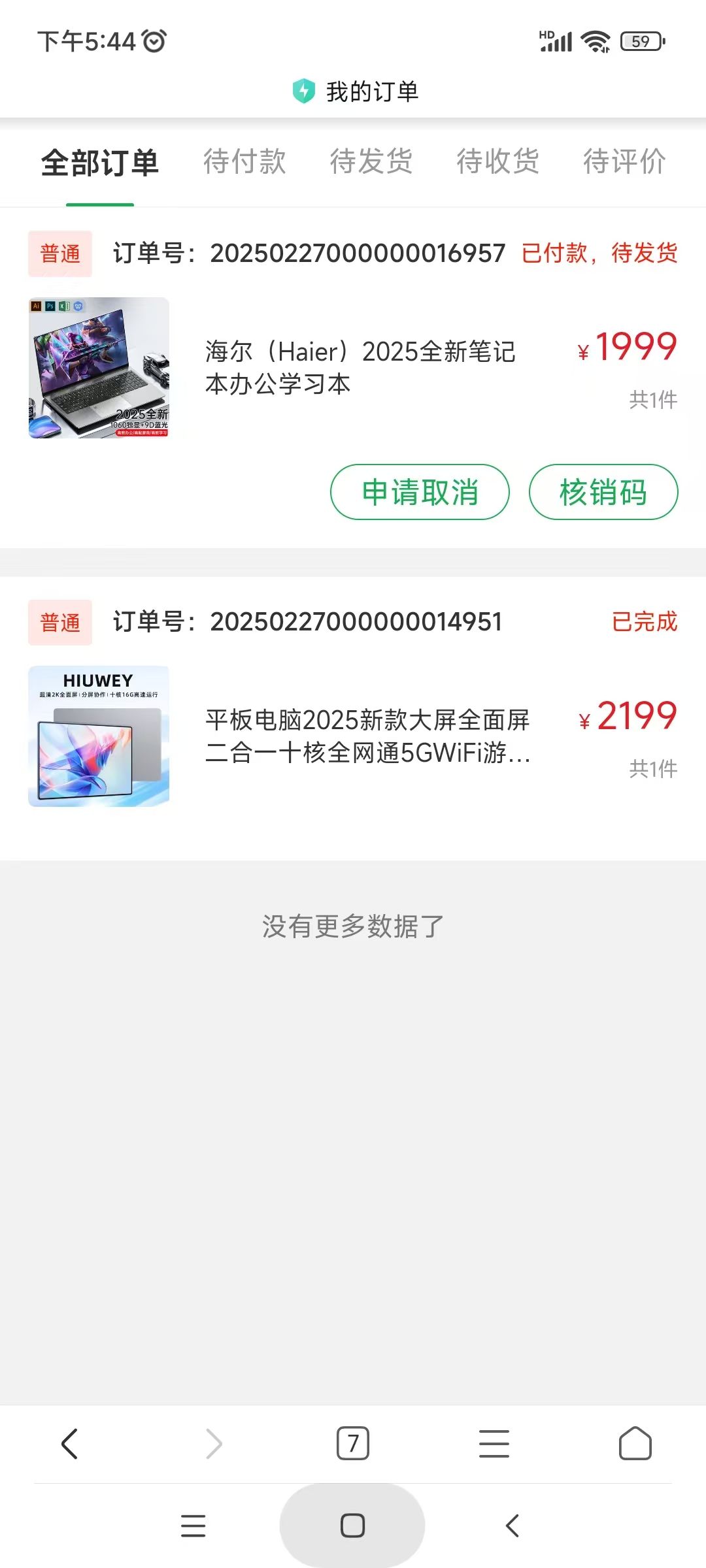Tap 申请取消 on the Haier laptop order

point(420,492)
